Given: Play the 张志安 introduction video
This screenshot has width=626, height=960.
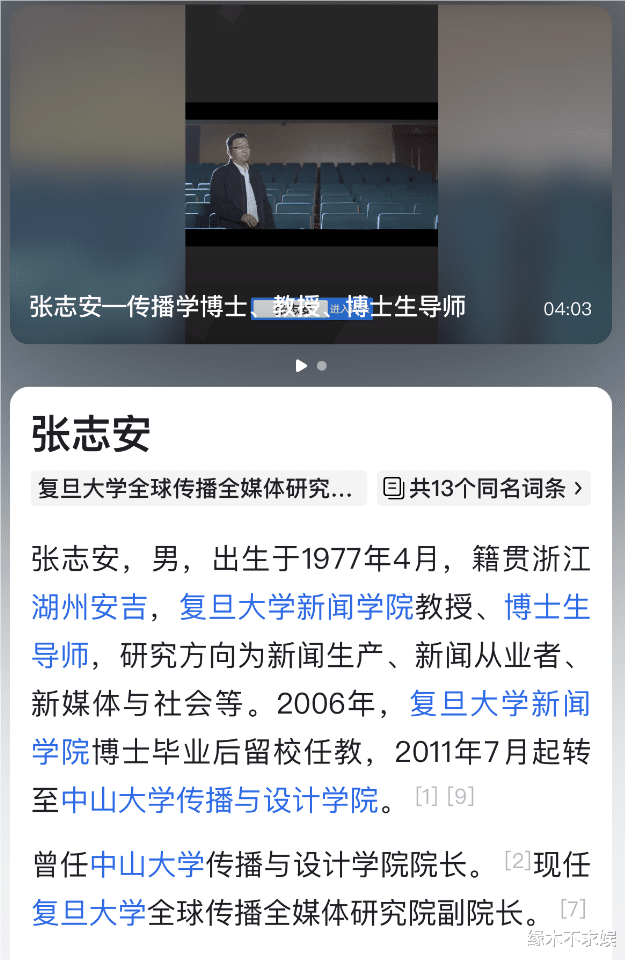Looking at the screenshot, I should point(311,175).
